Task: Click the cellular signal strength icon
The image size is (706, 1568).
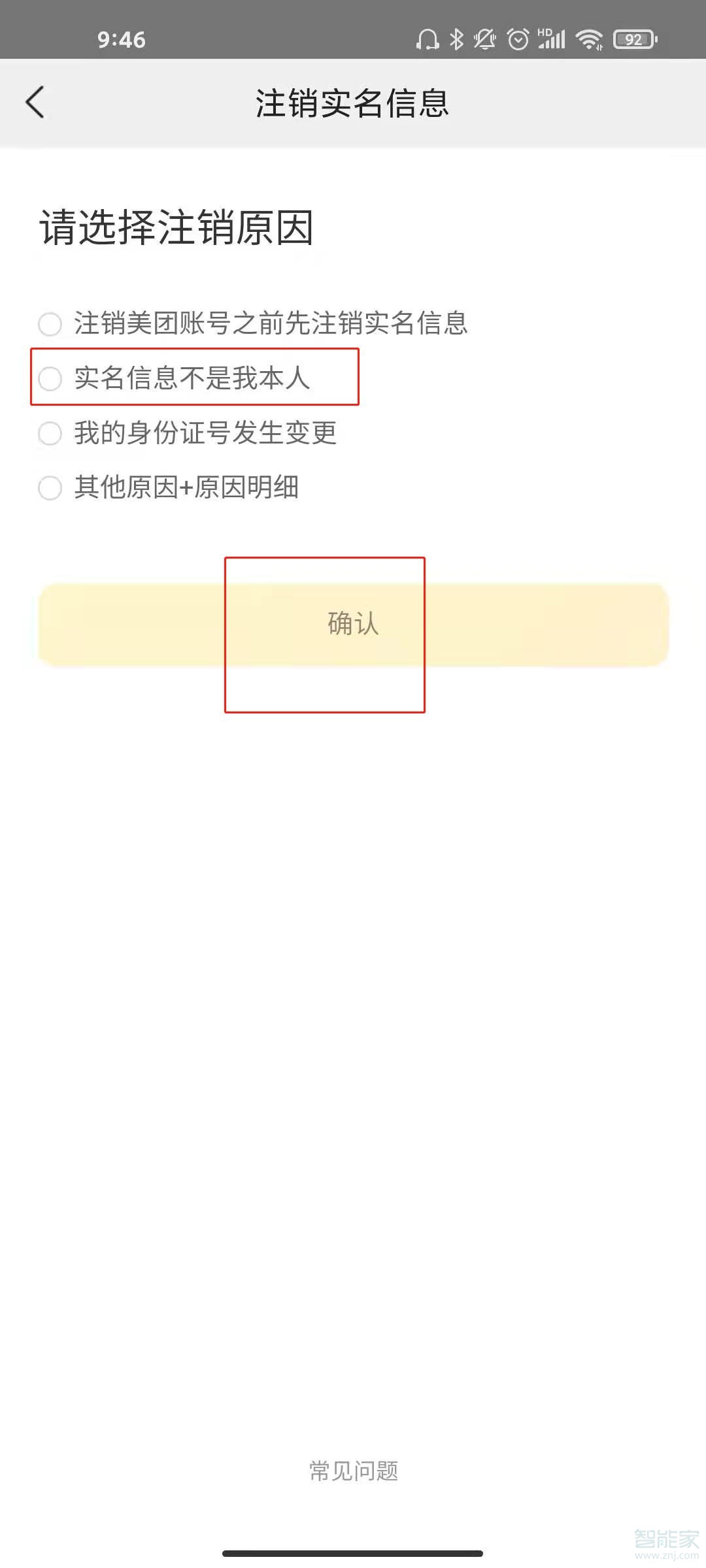Action: [552, 39]
